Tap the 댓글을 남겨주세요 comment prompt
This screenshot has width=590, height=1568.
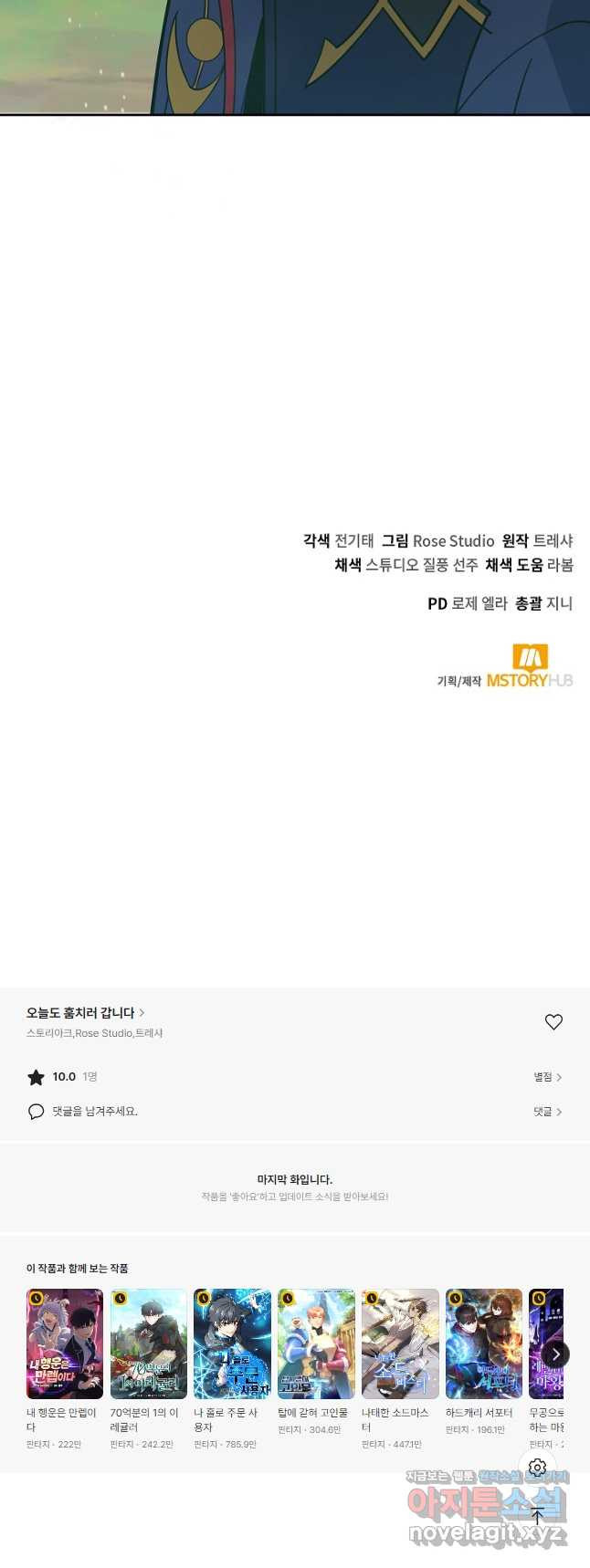[95, 1112]
